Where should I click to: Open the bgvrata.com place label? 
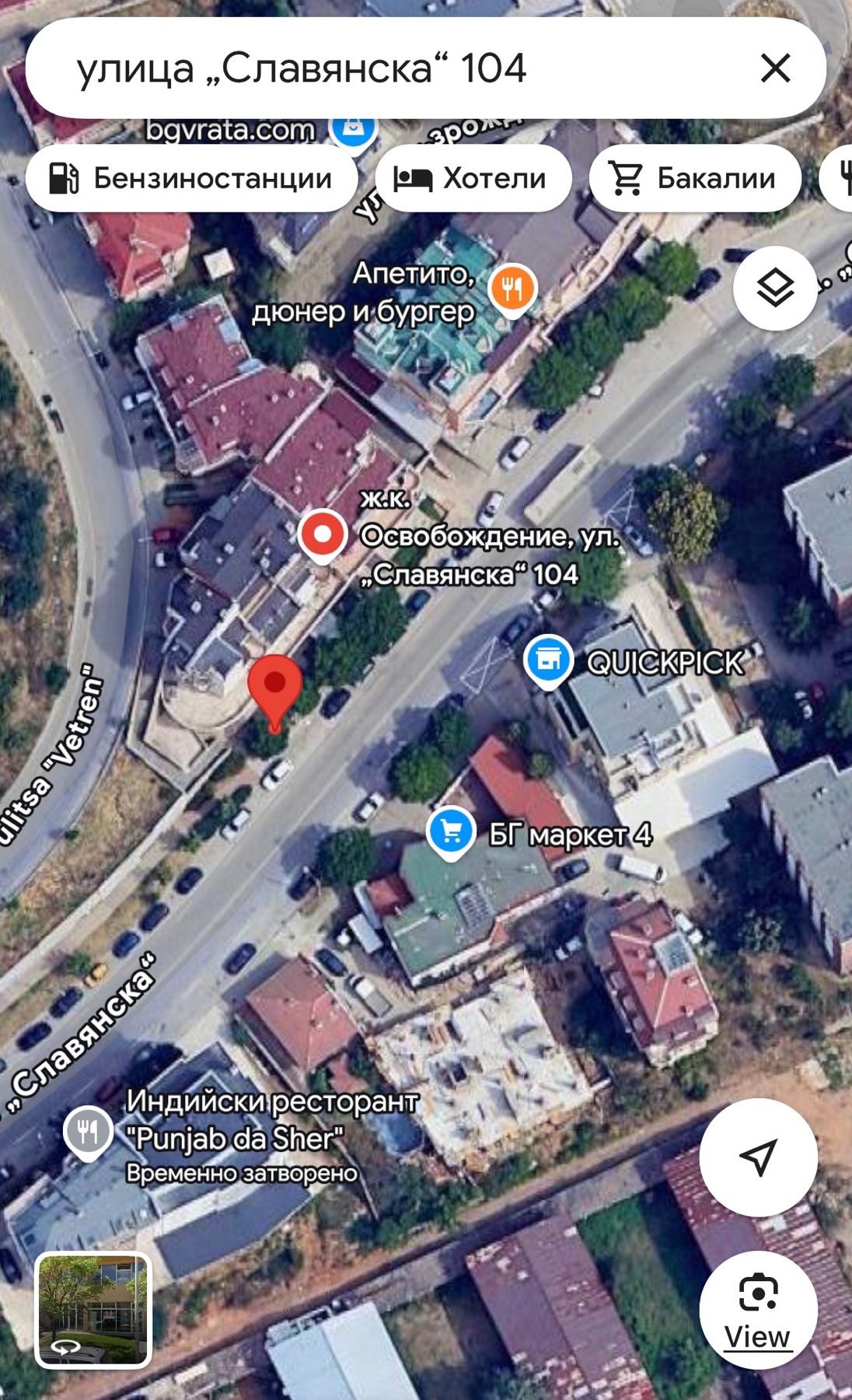coord(229,129)
